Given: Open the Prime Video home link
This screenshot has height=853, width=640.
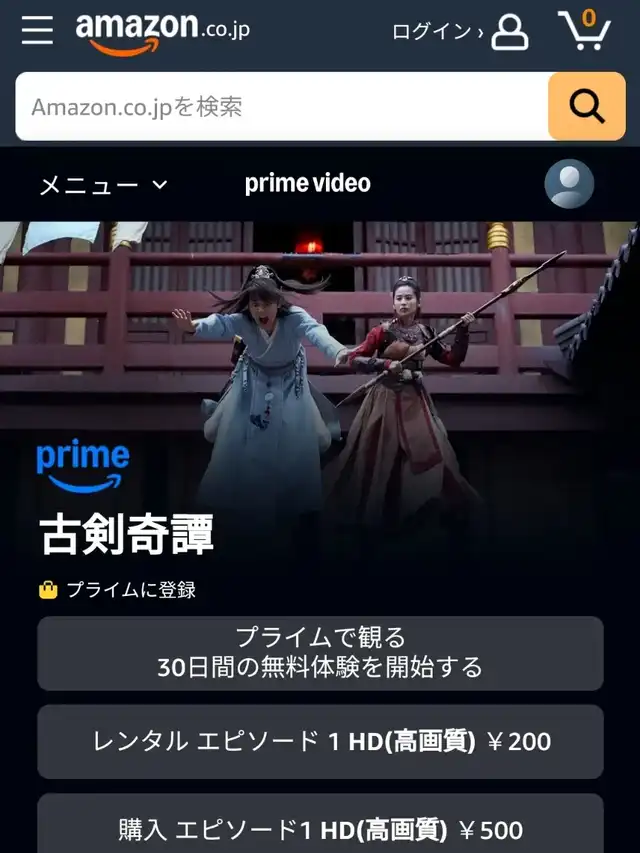Looking at the screenshot, I should point(307,184).
